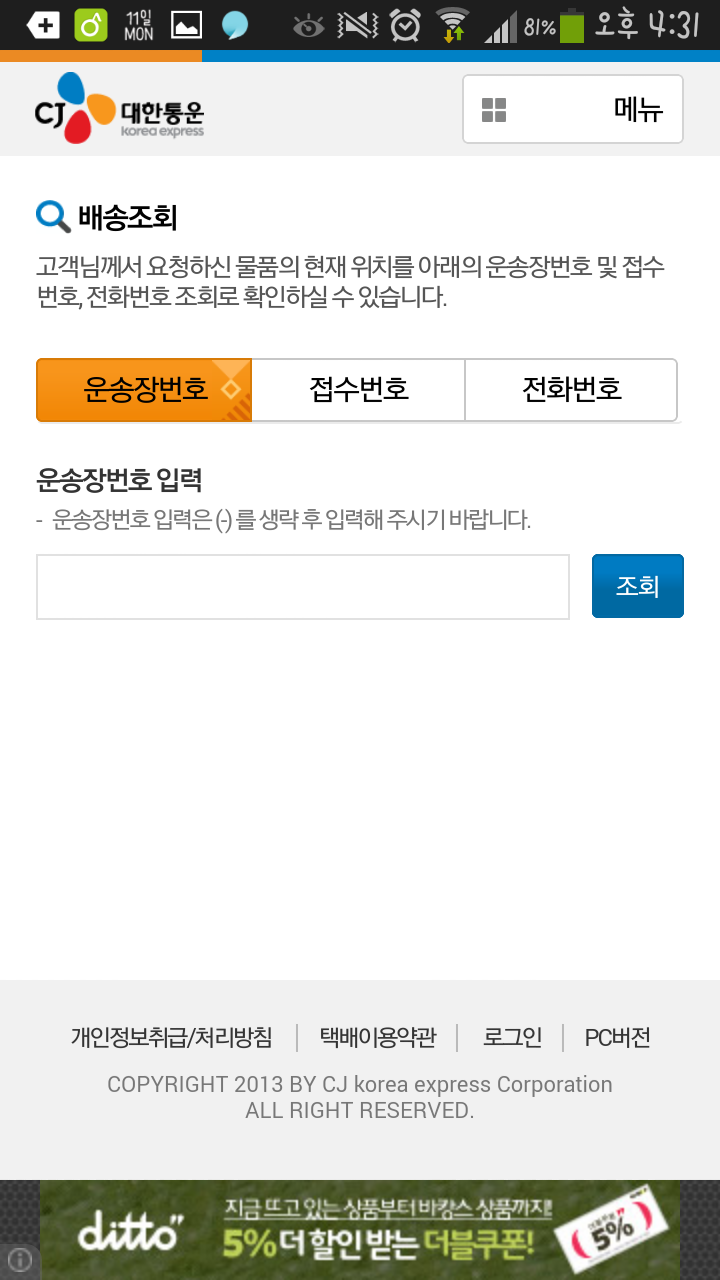Switch to PC버전 site
The height and width of the screenshot is (1280, 720).
click(x=618, y=1038)
